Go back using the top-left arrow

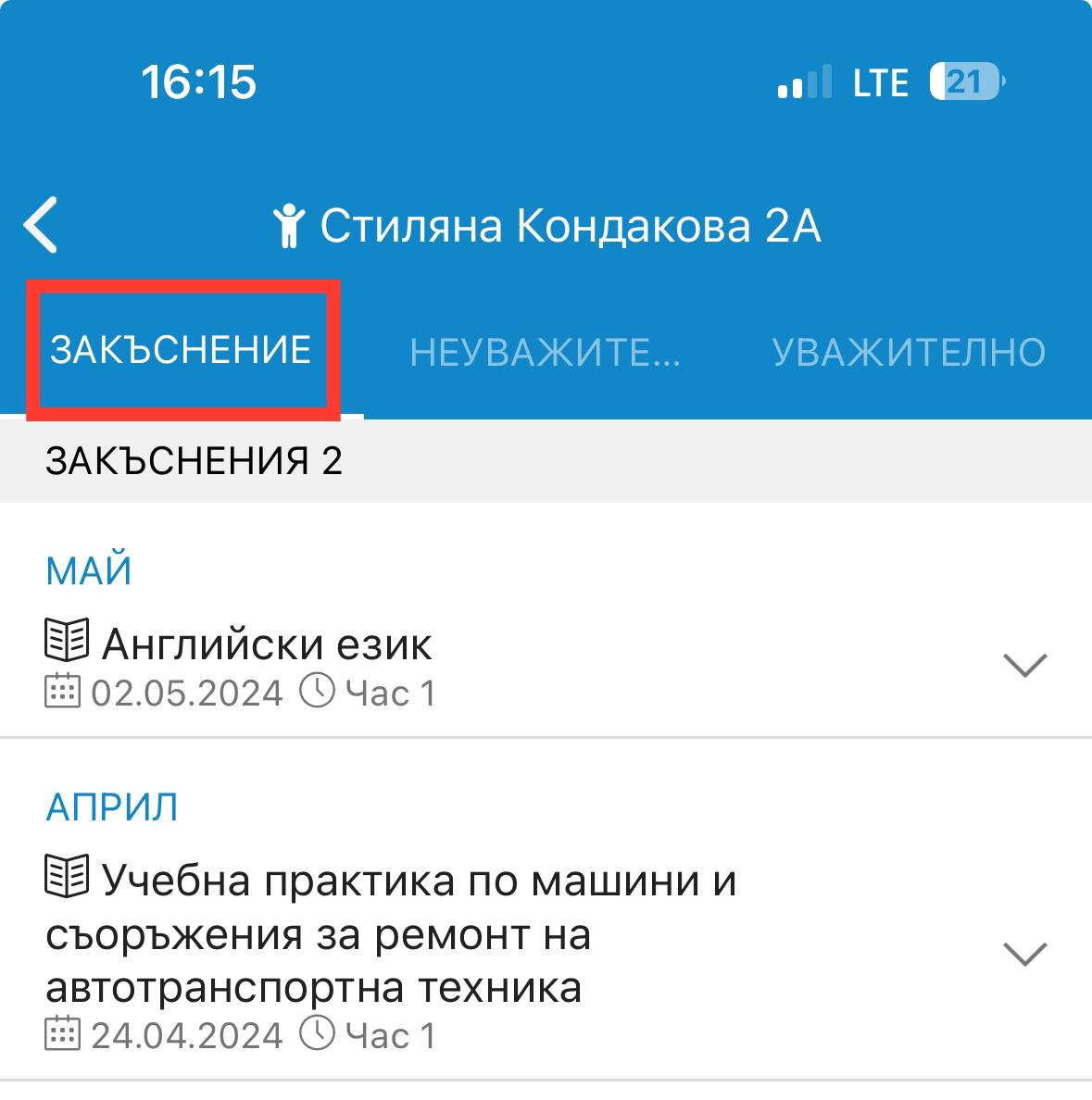42,225
